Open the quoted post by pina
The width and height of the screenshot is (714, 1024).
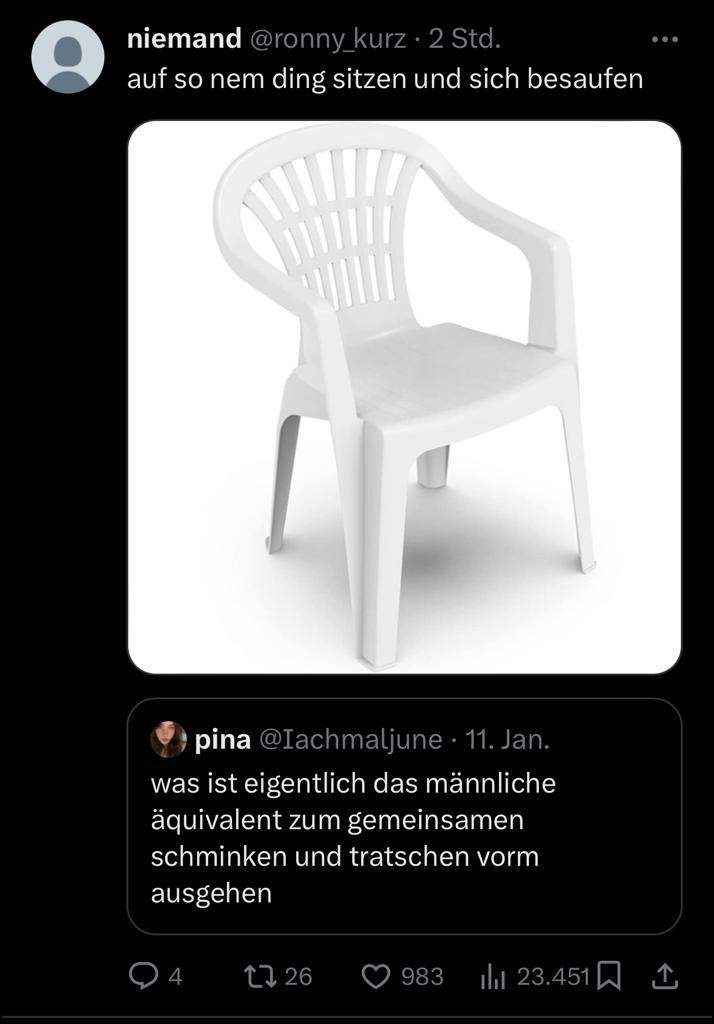(x=404, y=815)
